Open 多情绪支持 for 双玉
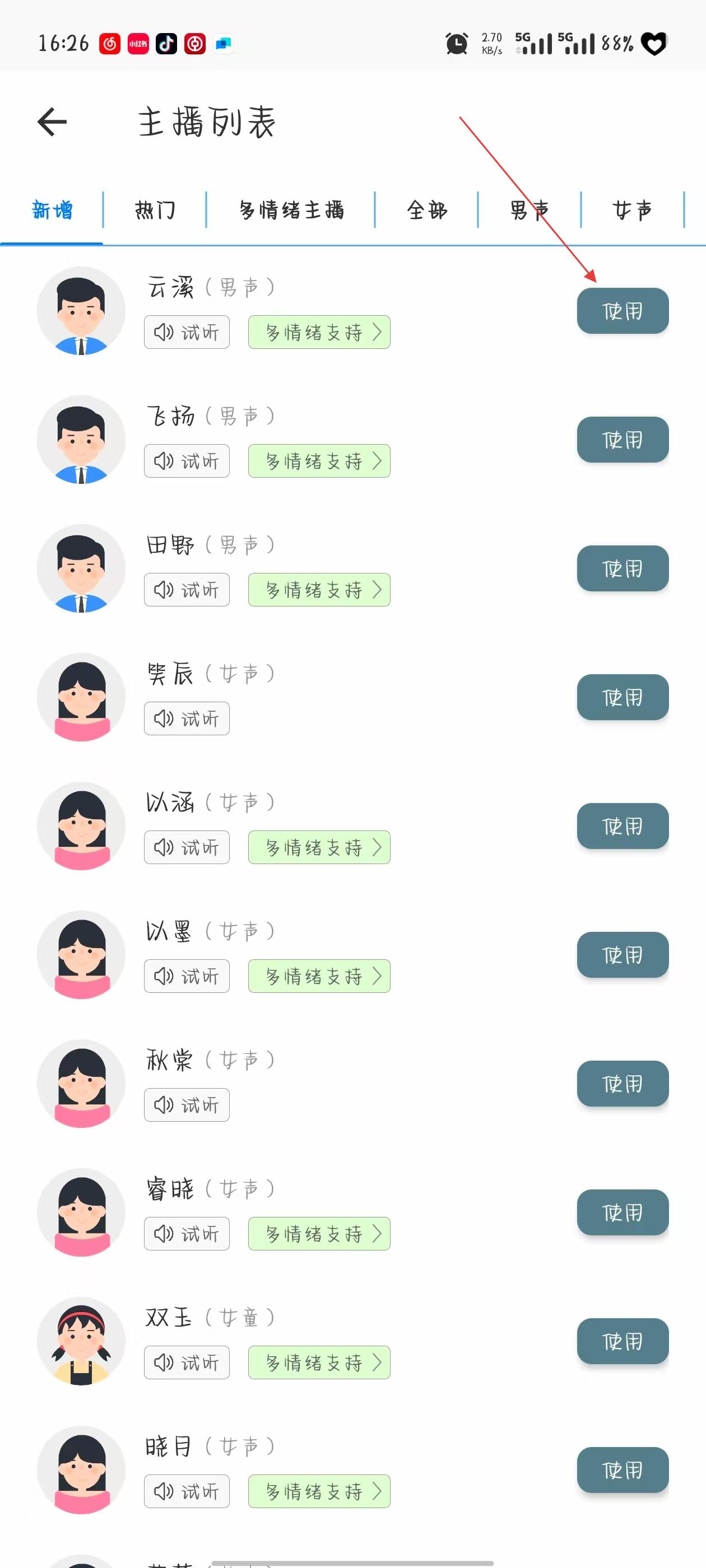This screenshot has width=706, height=1568. [319, 1363]
